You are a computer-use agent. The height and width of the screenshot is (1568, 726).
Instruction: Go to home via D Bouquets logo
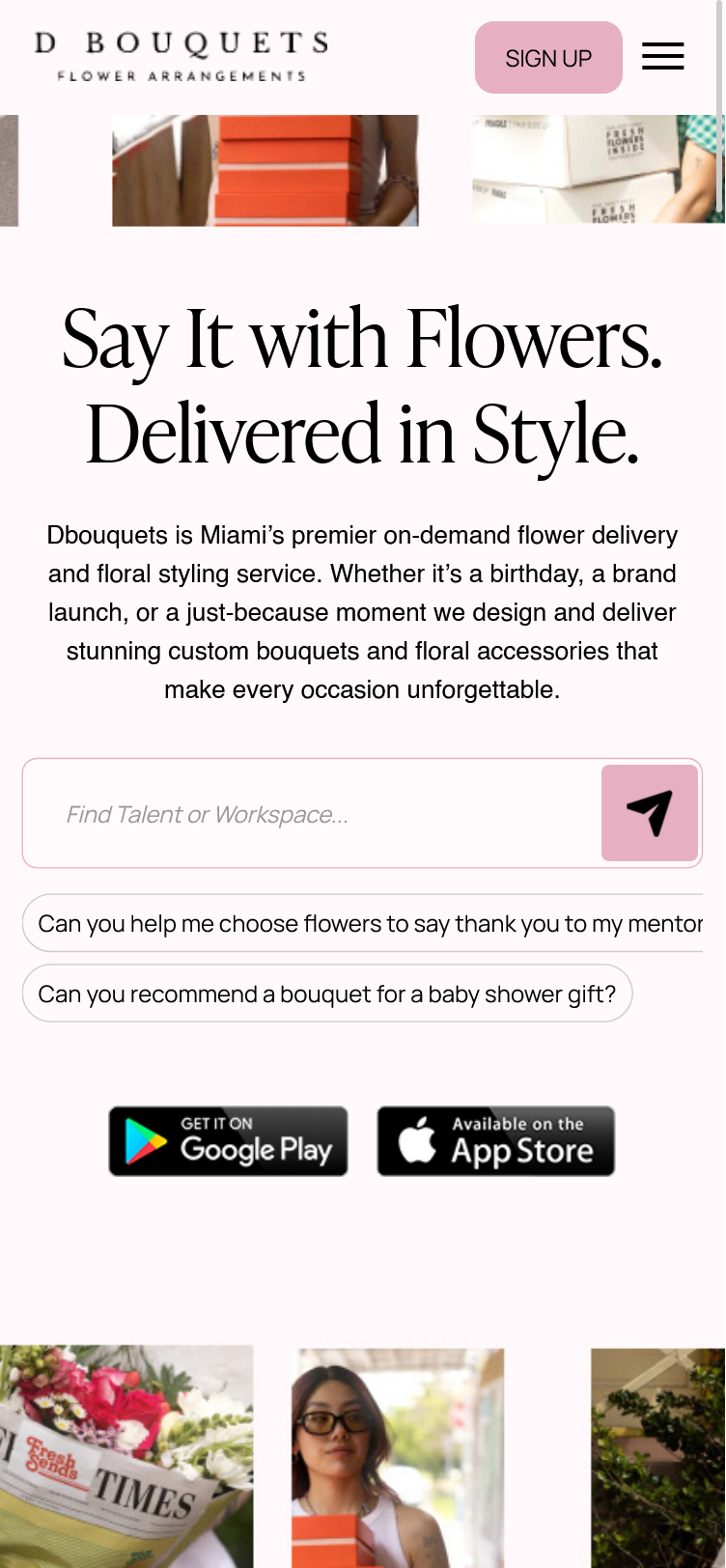pos(181,56)
